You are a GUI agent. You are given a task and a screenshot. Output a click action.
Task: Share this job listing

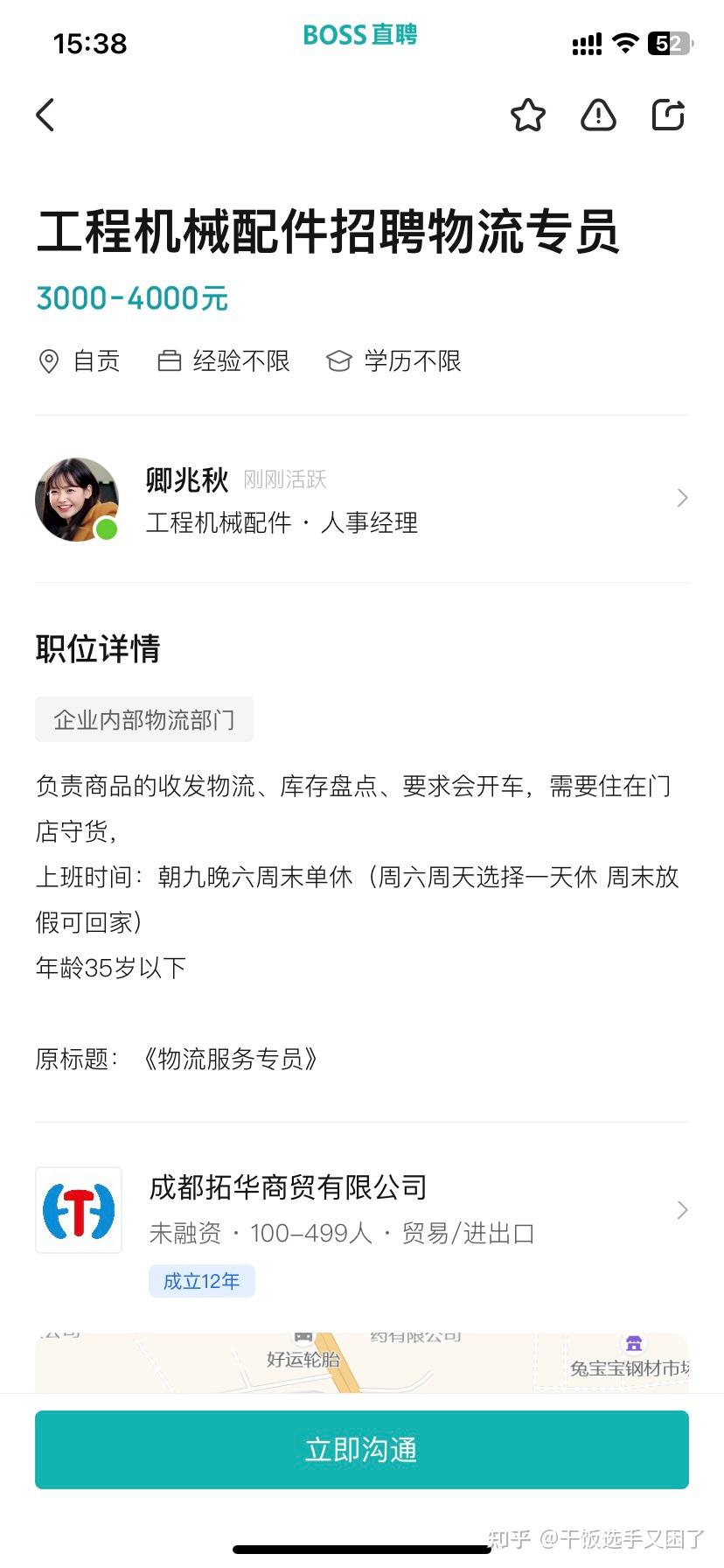click(668, 115)
